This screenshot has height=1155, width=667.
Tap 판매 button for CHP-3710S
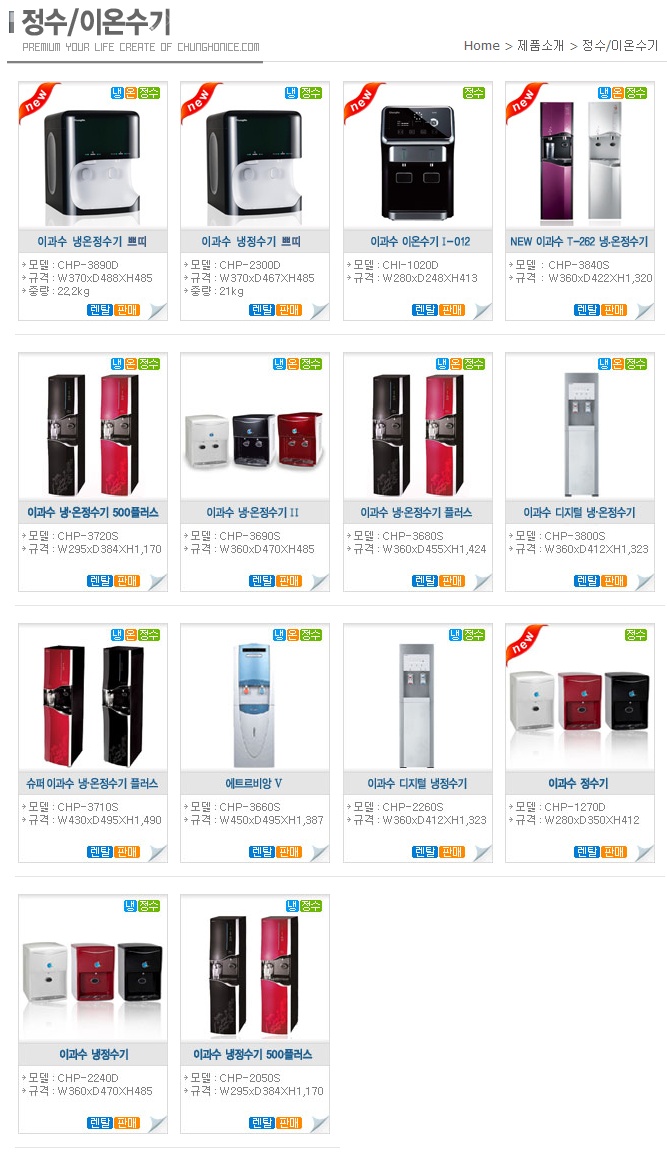tap(127, 852)
